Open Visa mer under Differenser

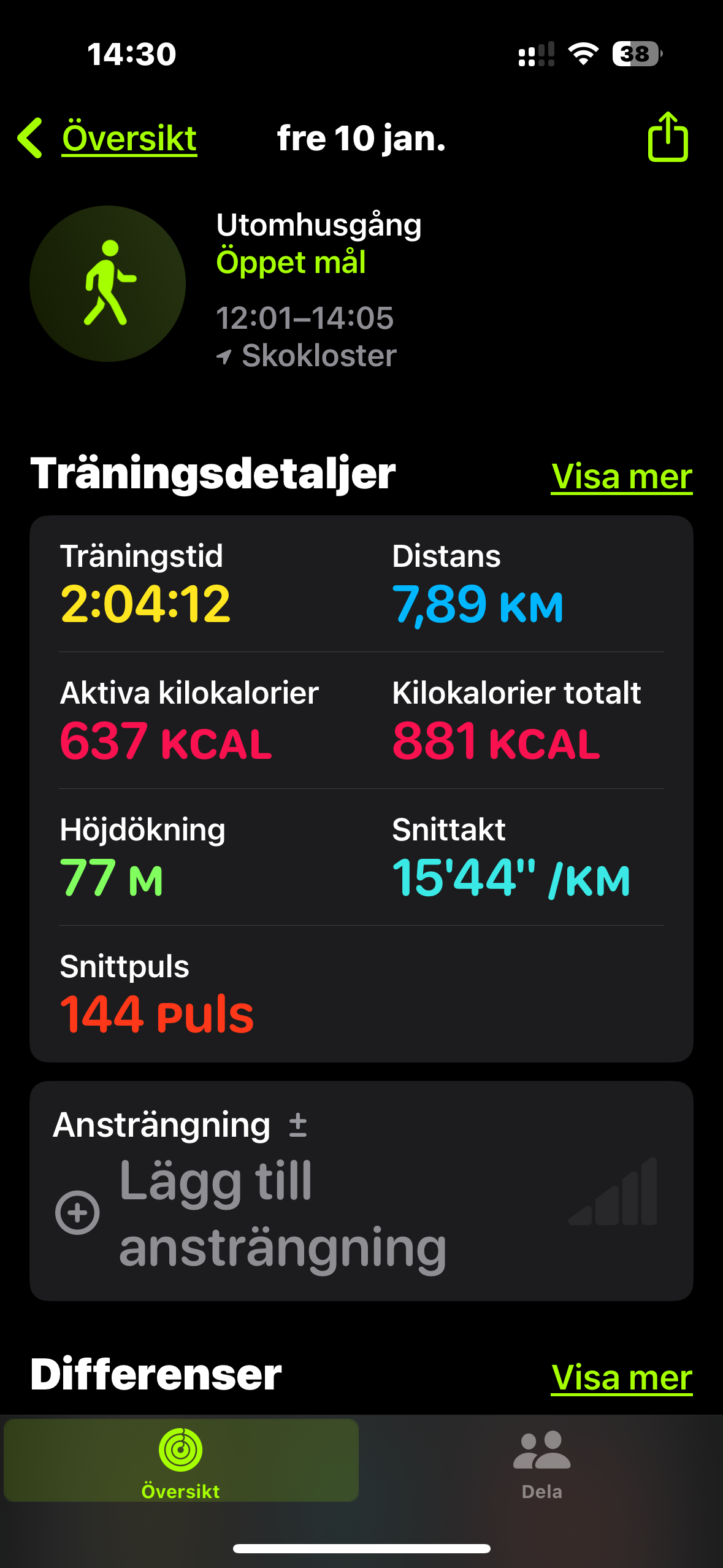[622, 1378]
